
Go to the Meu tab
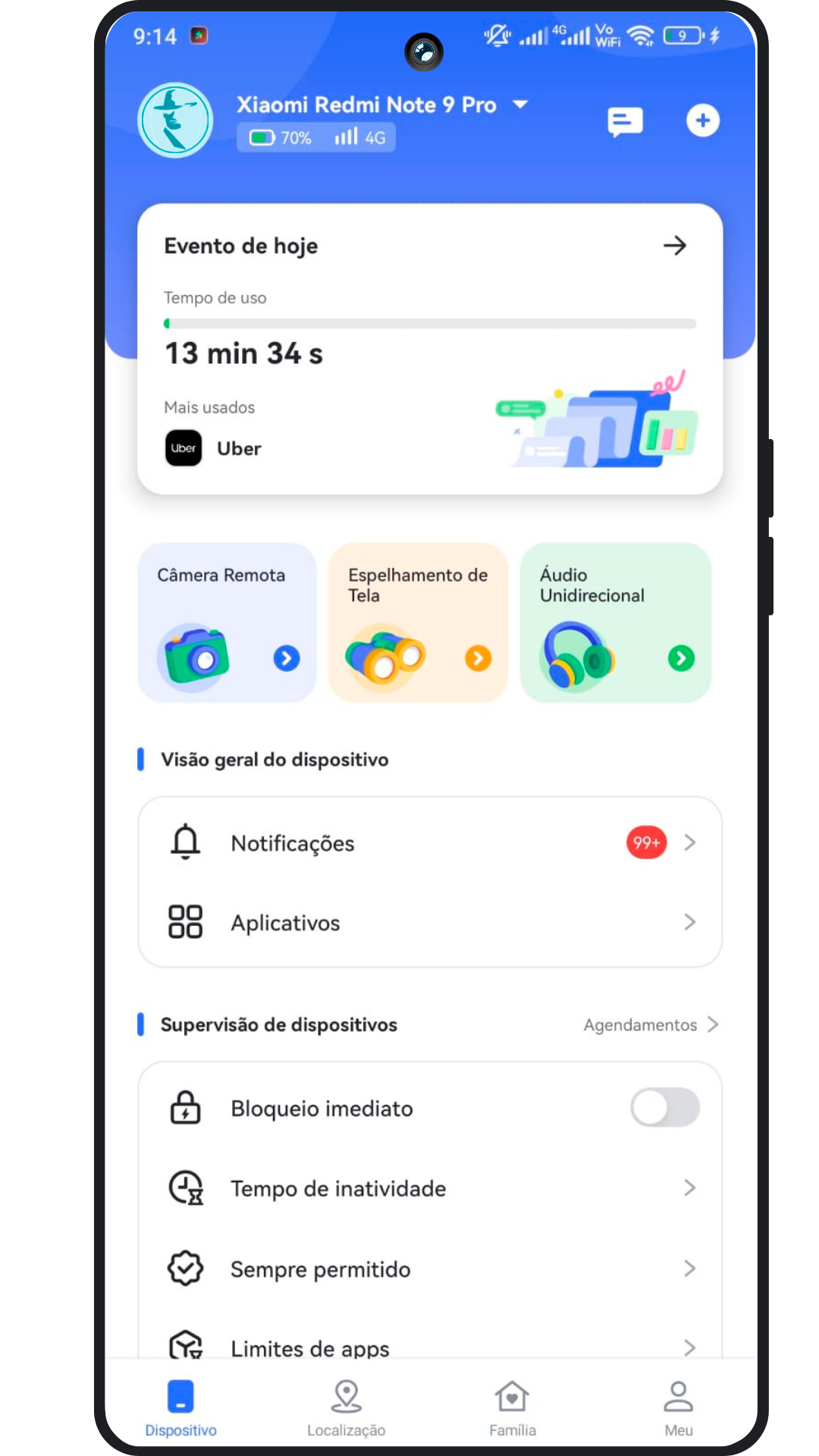(x=678, y=1408)
